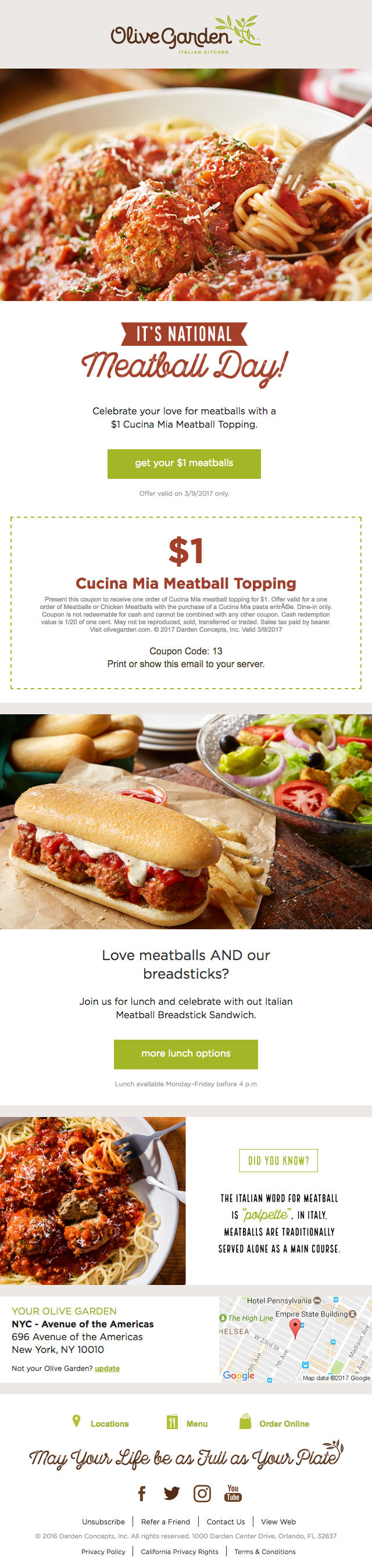Open Contact Us

pyautogui.click(x=226, y=1522)
